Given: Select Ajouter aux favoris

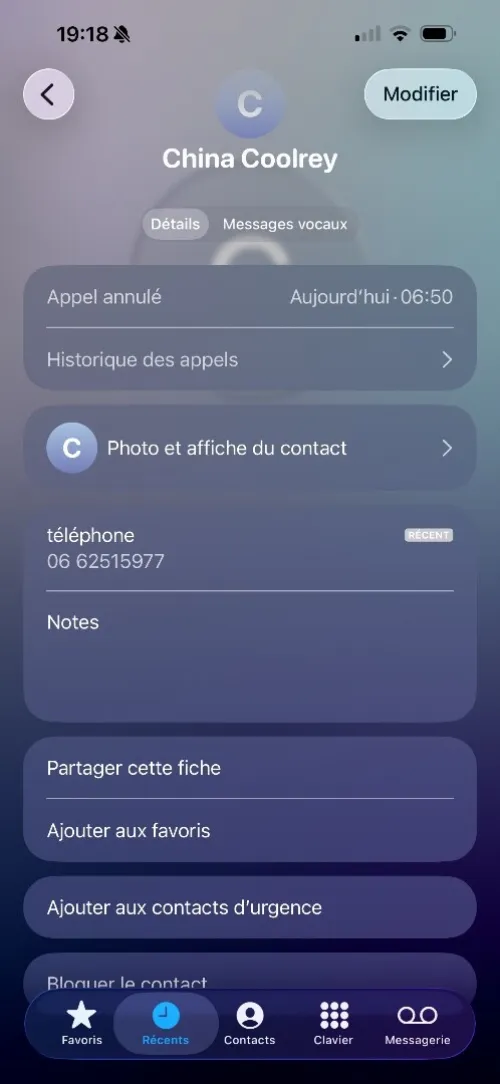Looking at the screenshot, I should pos(250,830).
